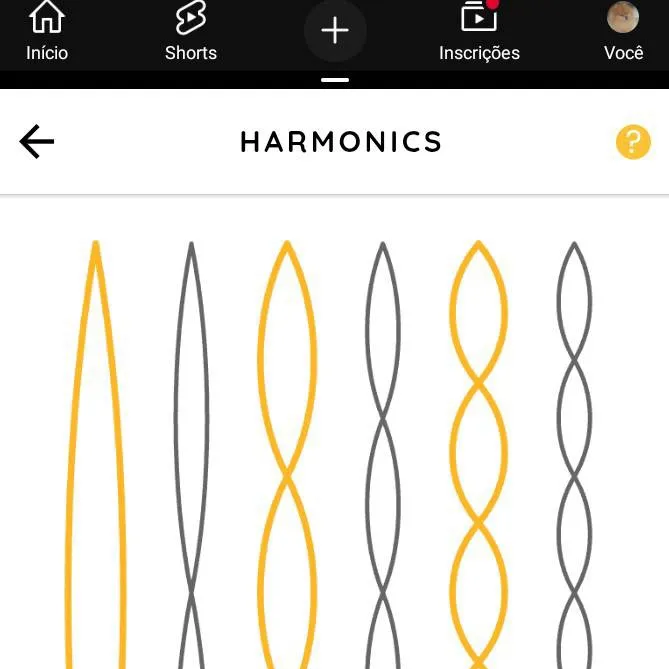Open the Você profile tab
The height and width of the screenshot is (669, 669).
click(x=623, y=32)
